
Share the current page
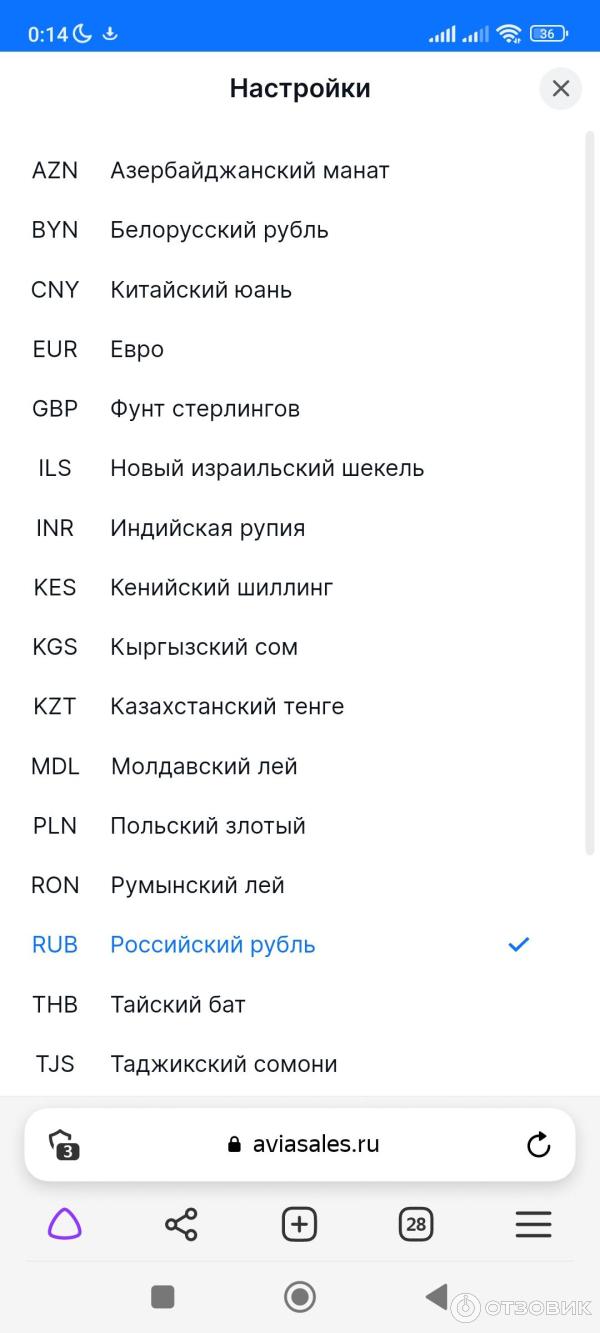pyautogui.click(x=181, y=1224)
